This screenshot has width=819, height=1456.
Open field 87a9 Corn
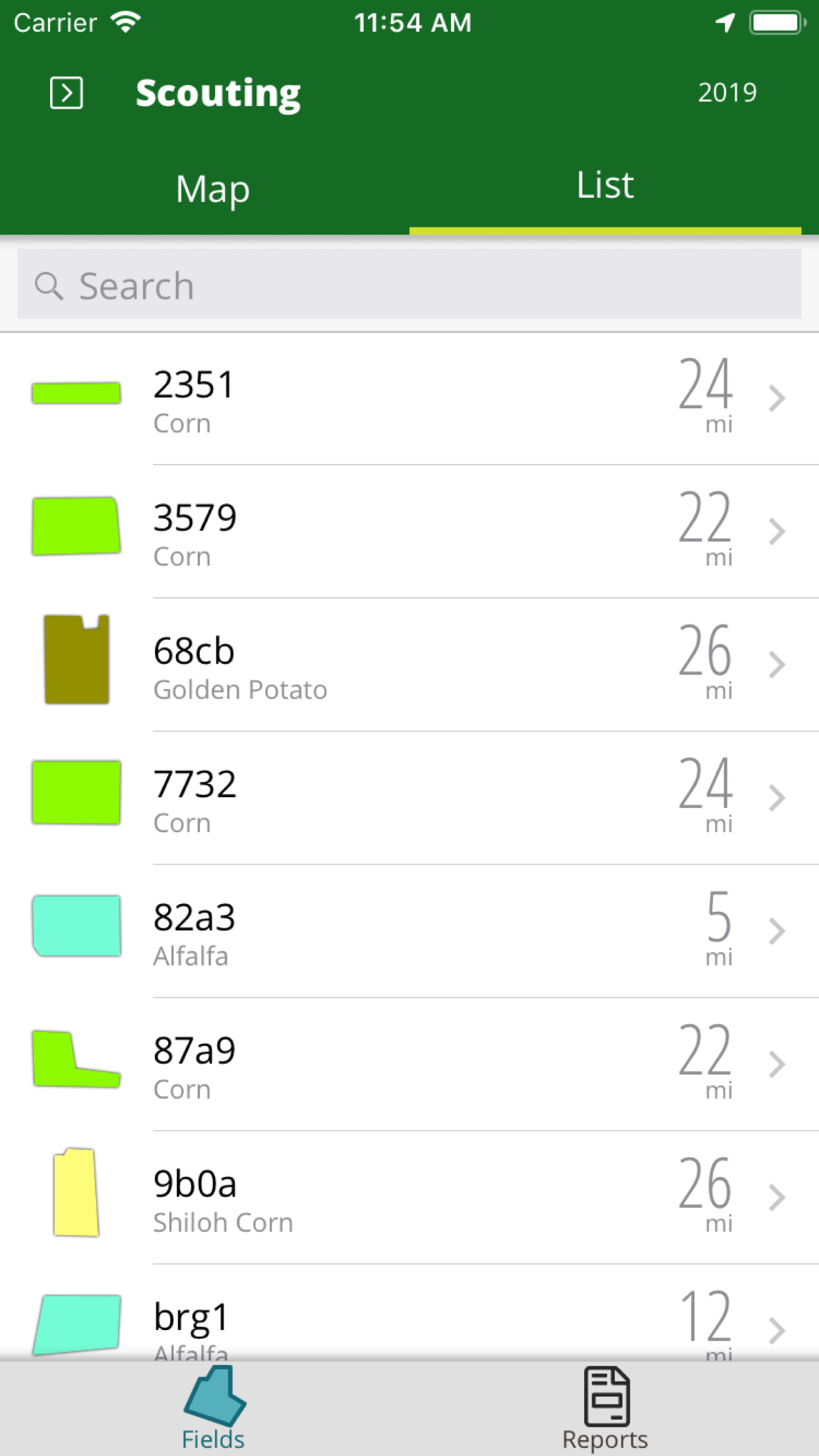point(409,1065)
